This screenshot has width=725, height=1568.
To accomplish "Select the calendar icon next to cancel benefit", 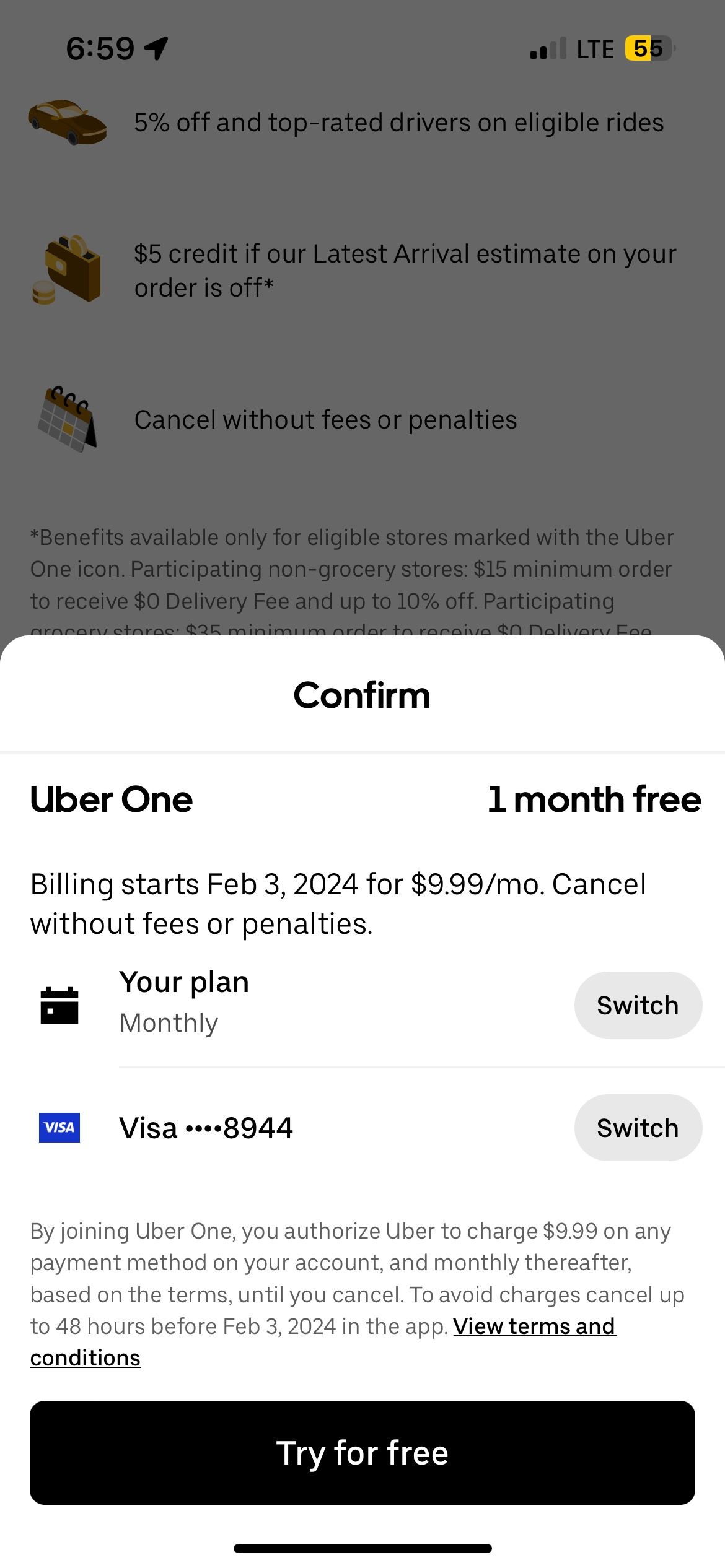I will (68, 419).
